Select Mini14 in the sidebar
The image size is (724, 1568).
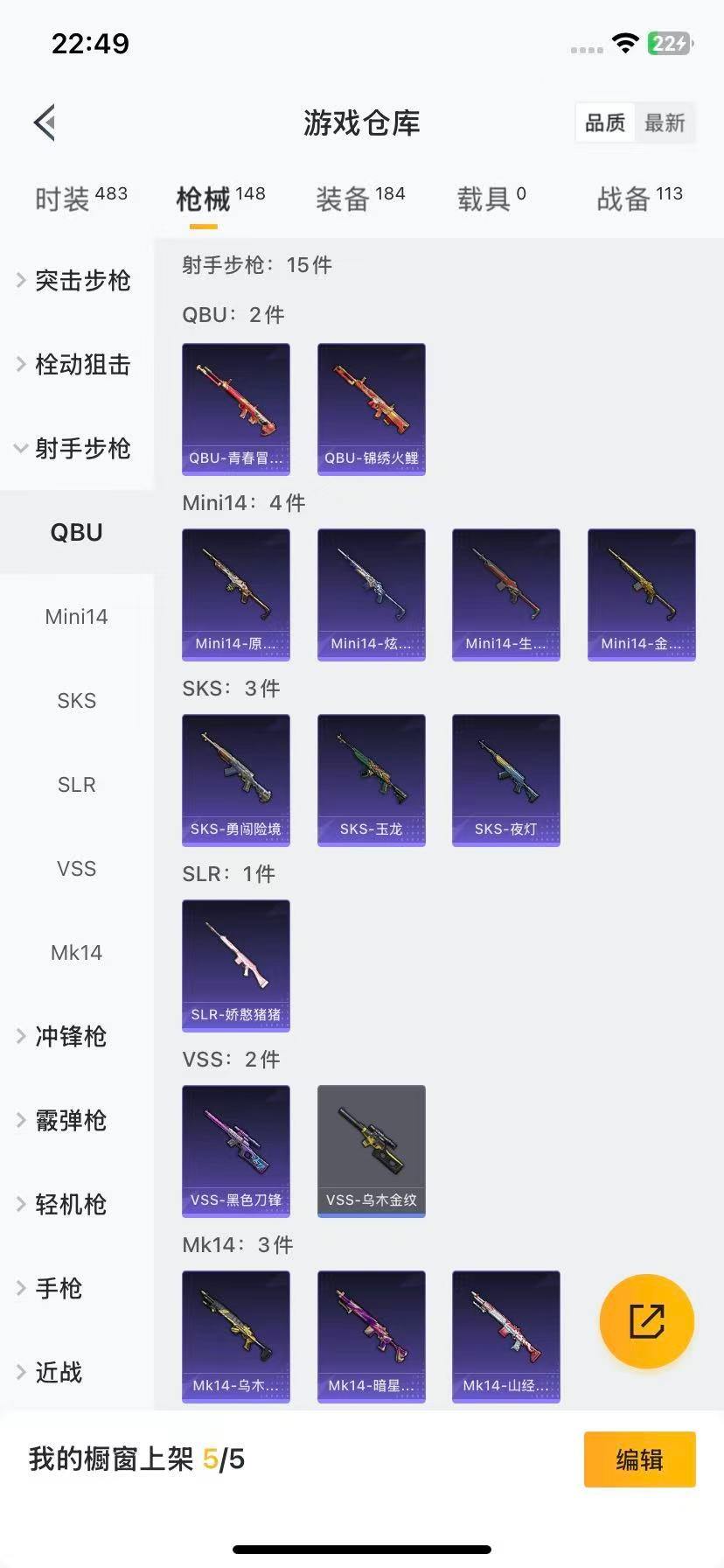[76, 616]
